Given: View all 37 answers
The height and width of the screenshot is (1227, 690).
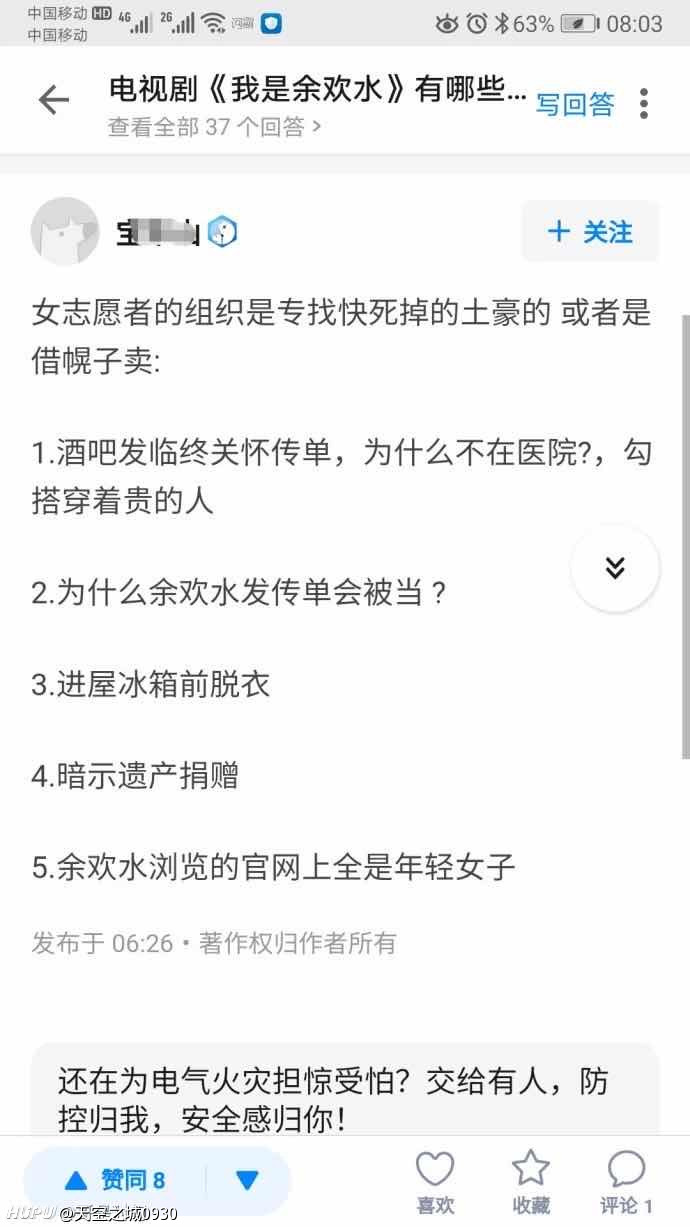Looking at the screenshot, I should pos(215,127).
